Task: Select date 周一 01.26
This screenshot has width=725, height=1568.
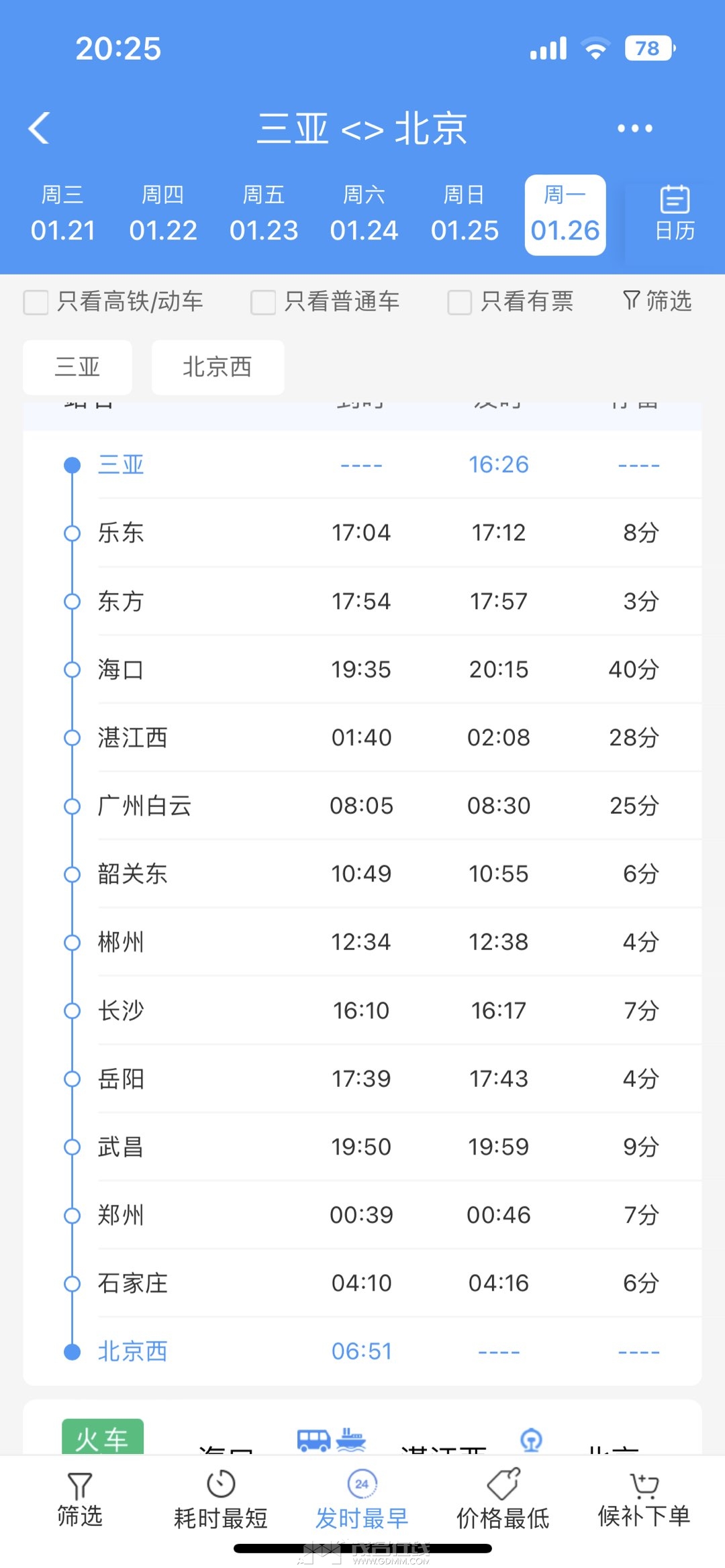Action: pyautogui.click(x=565, y=215)
